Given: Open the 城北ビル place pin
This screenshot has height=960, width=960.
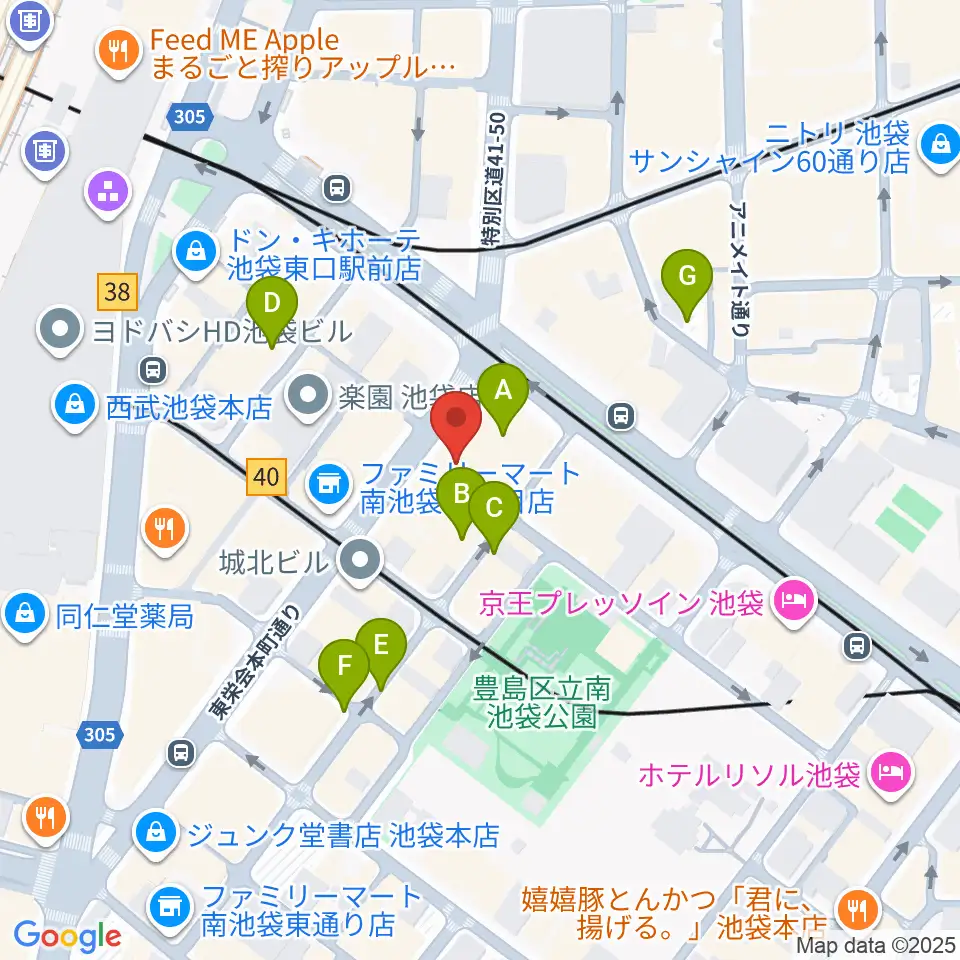Looking at the screenshot, I should tap(360, 560).
